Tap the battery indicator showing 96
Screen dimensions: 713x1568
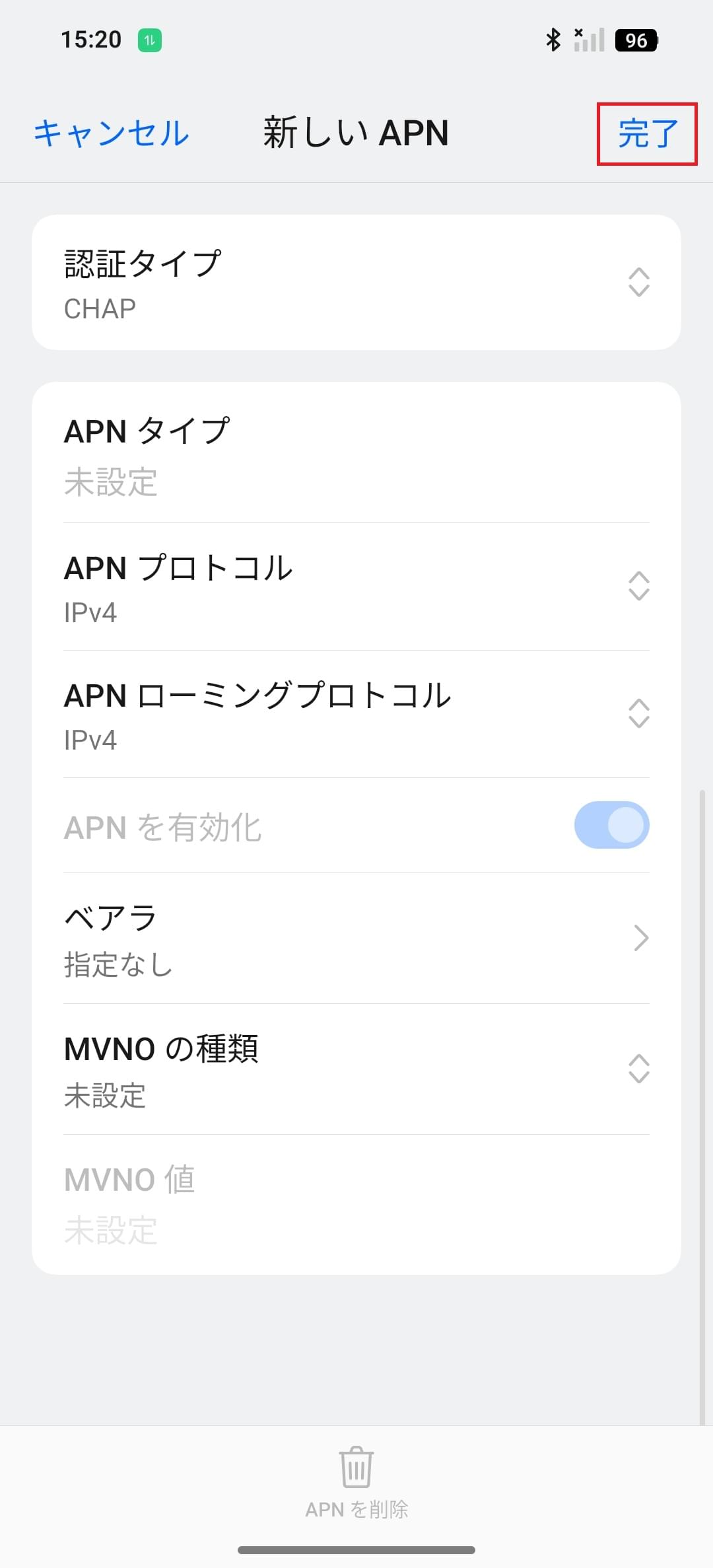(x=635, y=40)
